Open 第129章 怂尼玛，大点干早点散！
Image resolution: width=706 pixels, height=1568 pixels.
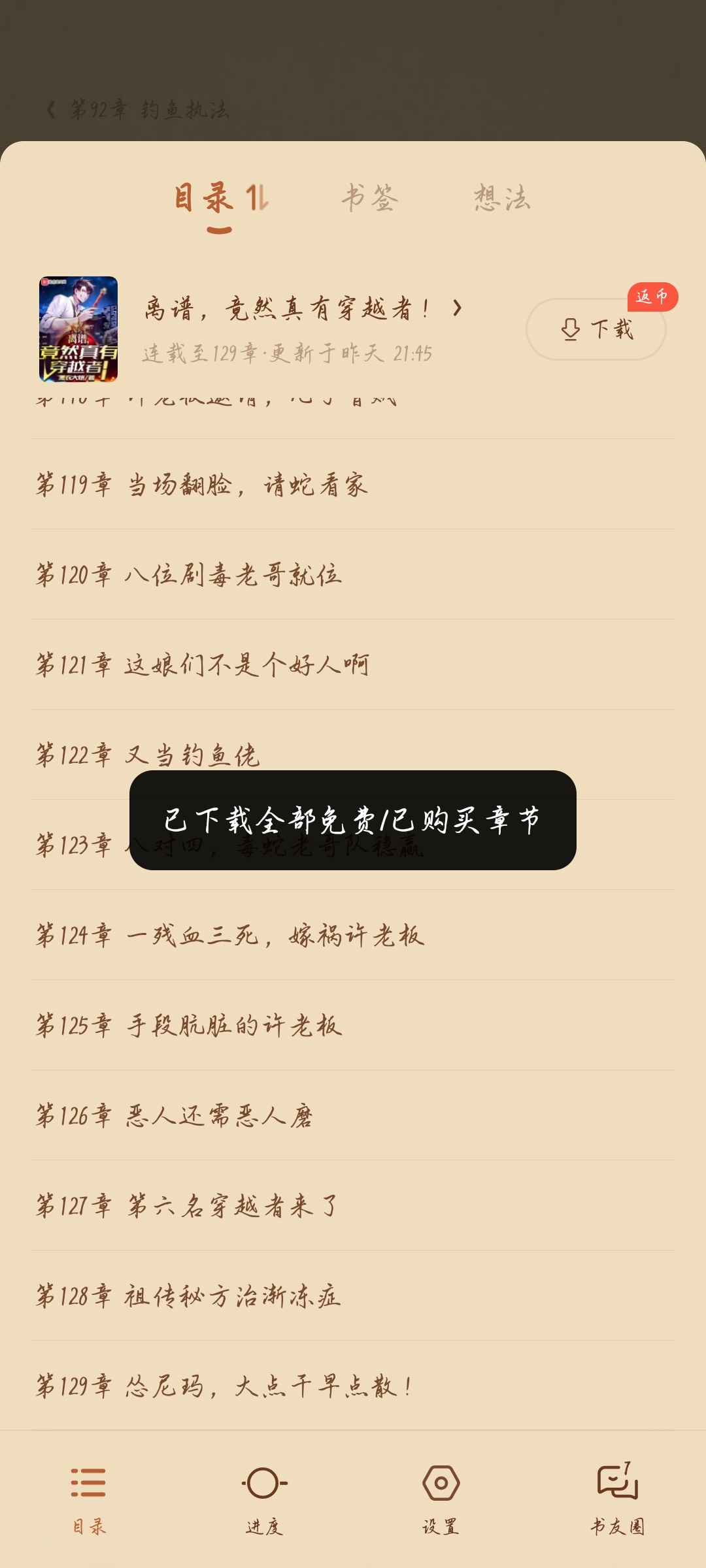click(224, 1386)
